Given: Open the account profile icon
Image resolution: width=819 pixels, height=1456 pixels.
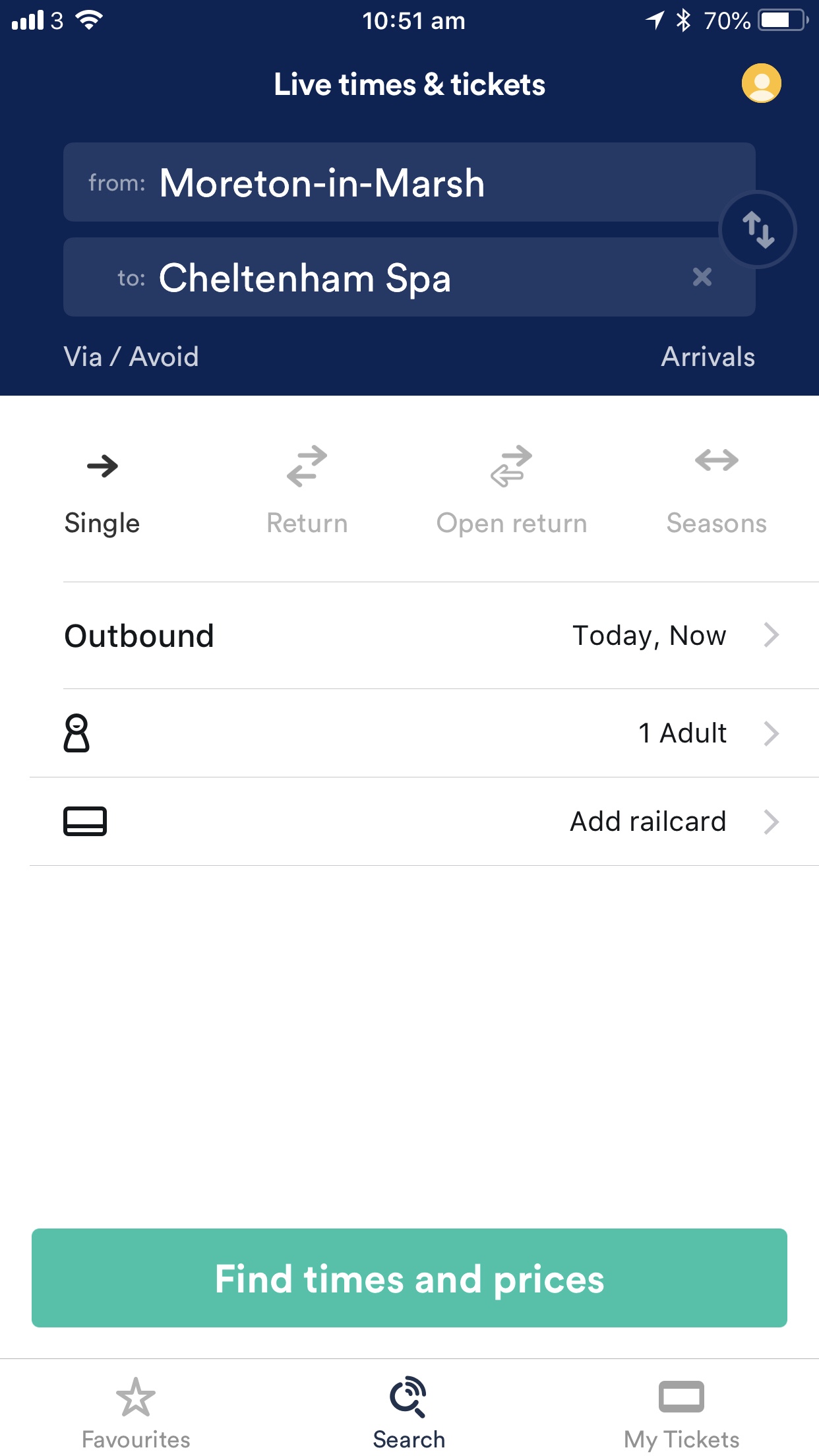Looking at the screenshot, I should click(761, 84).
